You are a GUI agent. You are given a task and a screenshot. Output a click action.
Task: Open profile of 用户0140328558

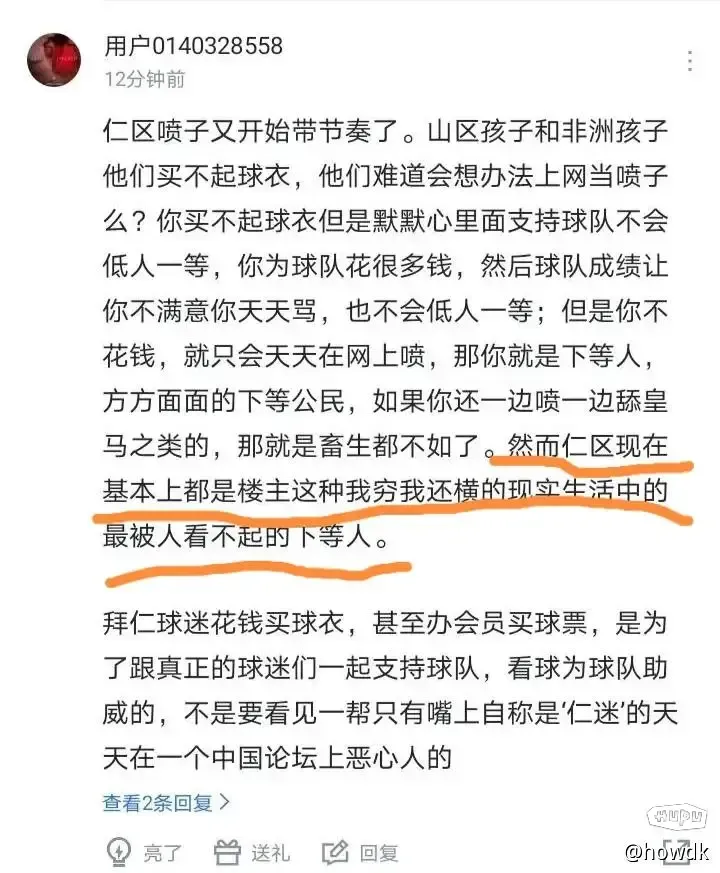point(193,46)
